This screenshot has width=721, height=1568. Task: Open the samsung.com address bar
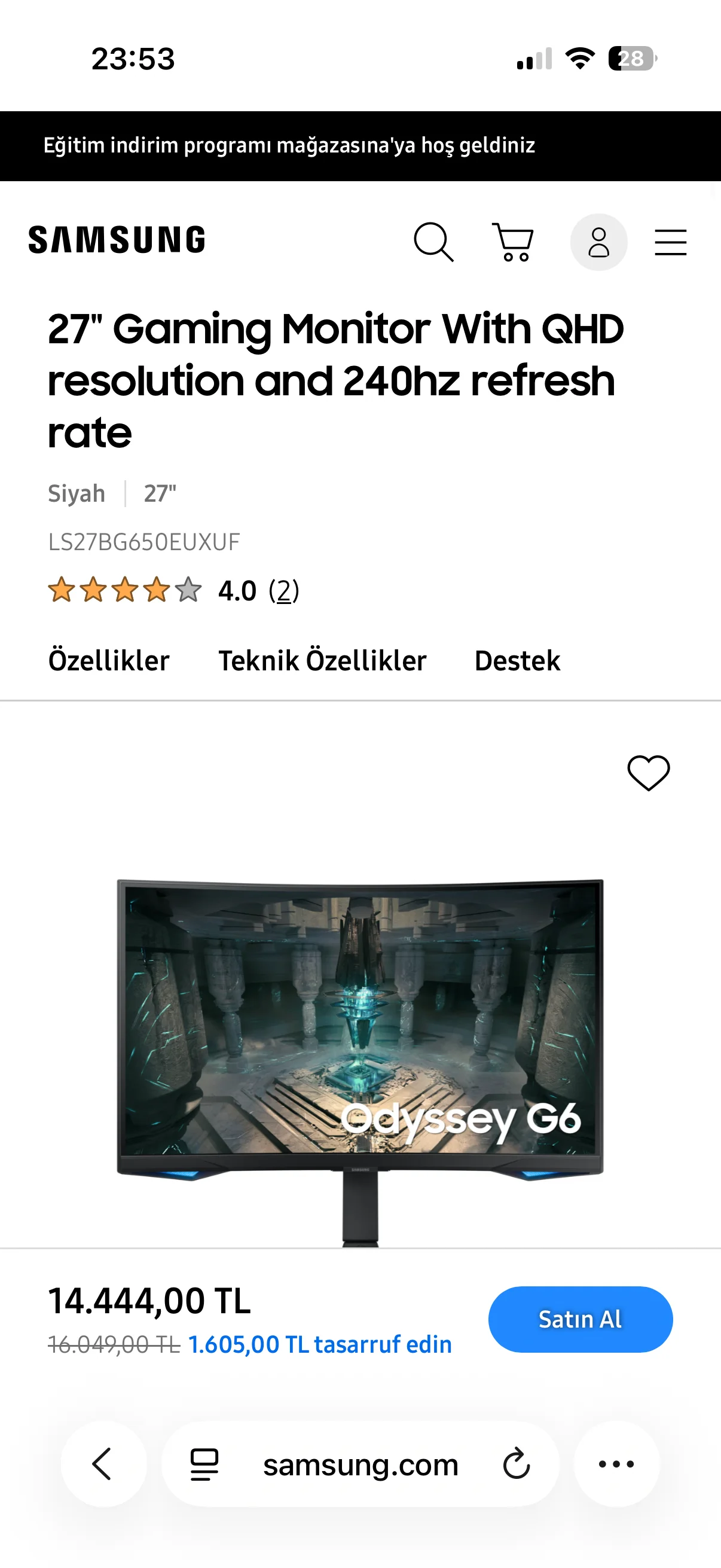pyautogui.click(x=360, y=1465)
